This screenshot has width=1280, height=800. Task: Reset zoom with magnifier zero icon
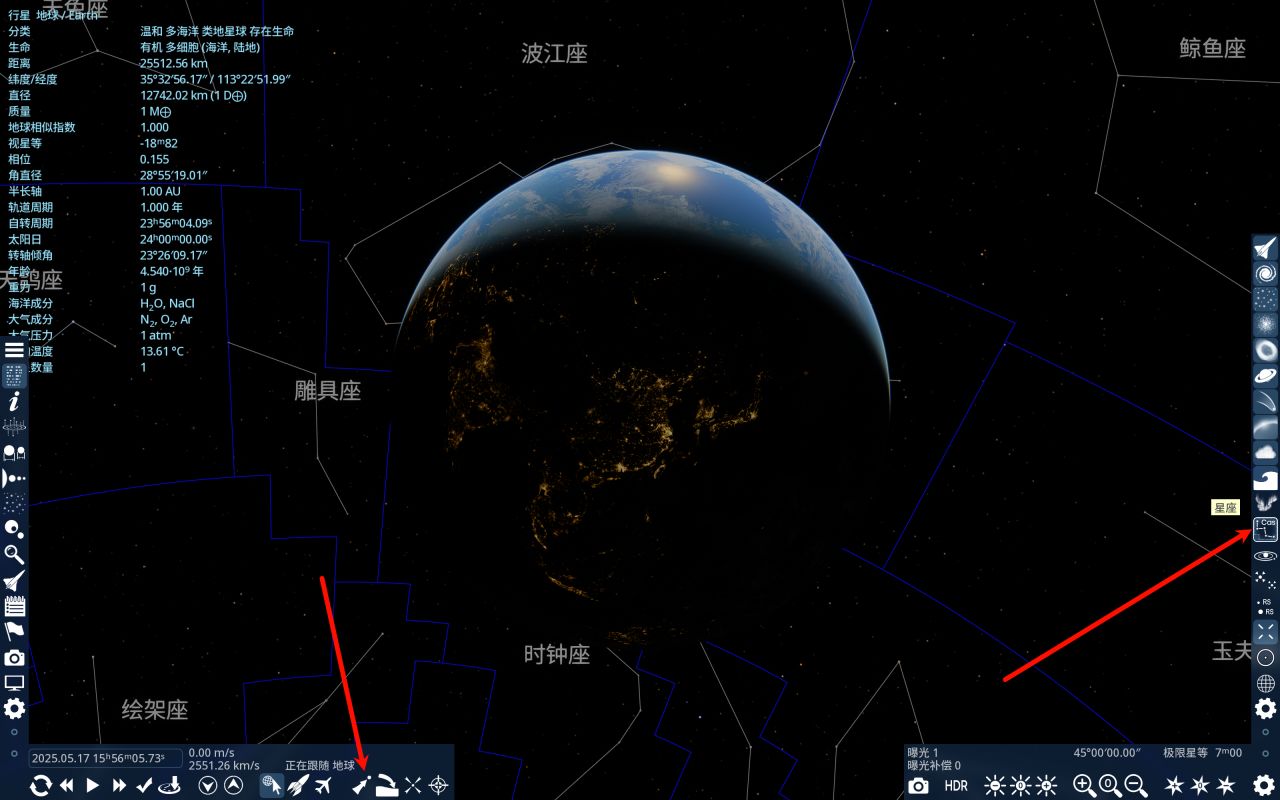click(1110, 786)
